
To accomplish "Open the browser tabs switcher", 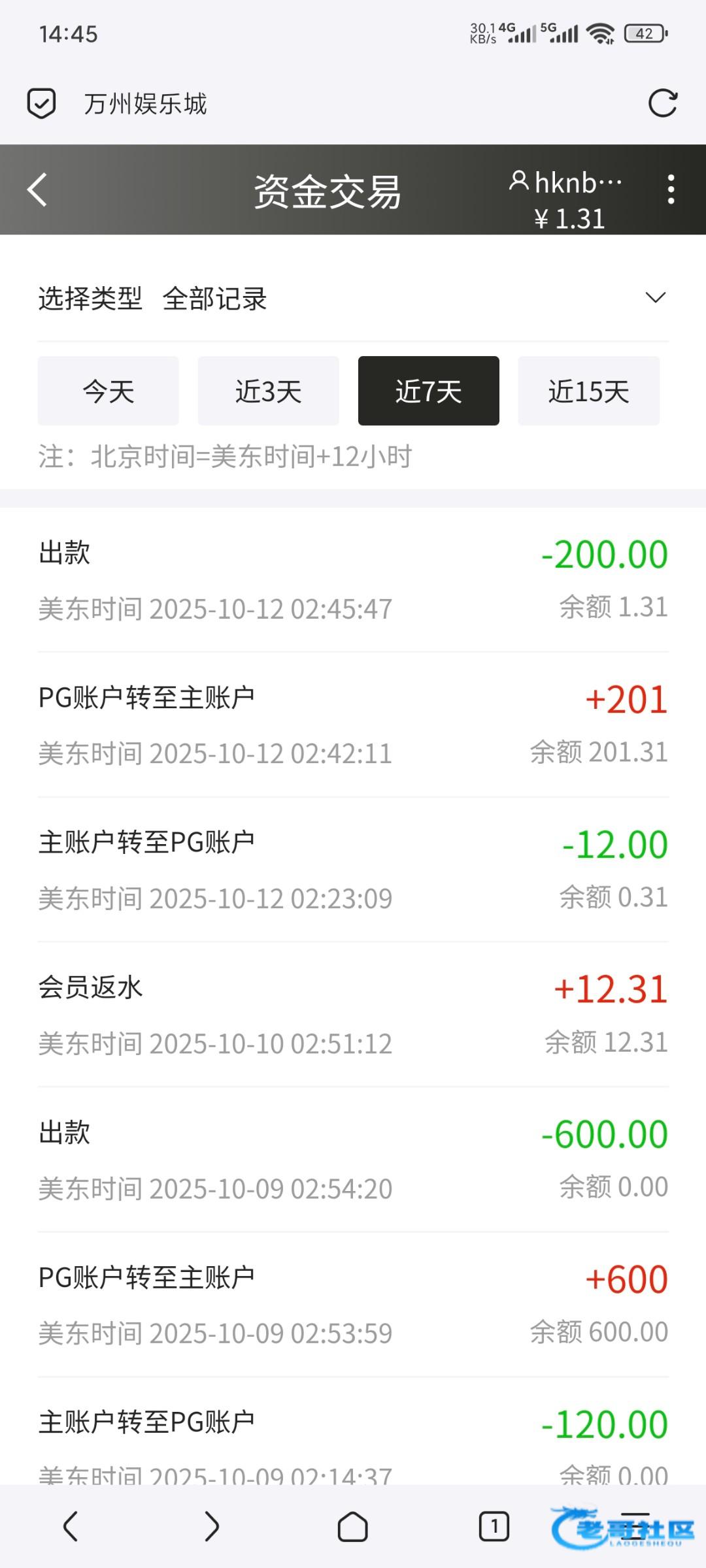I will point(494,1527).
